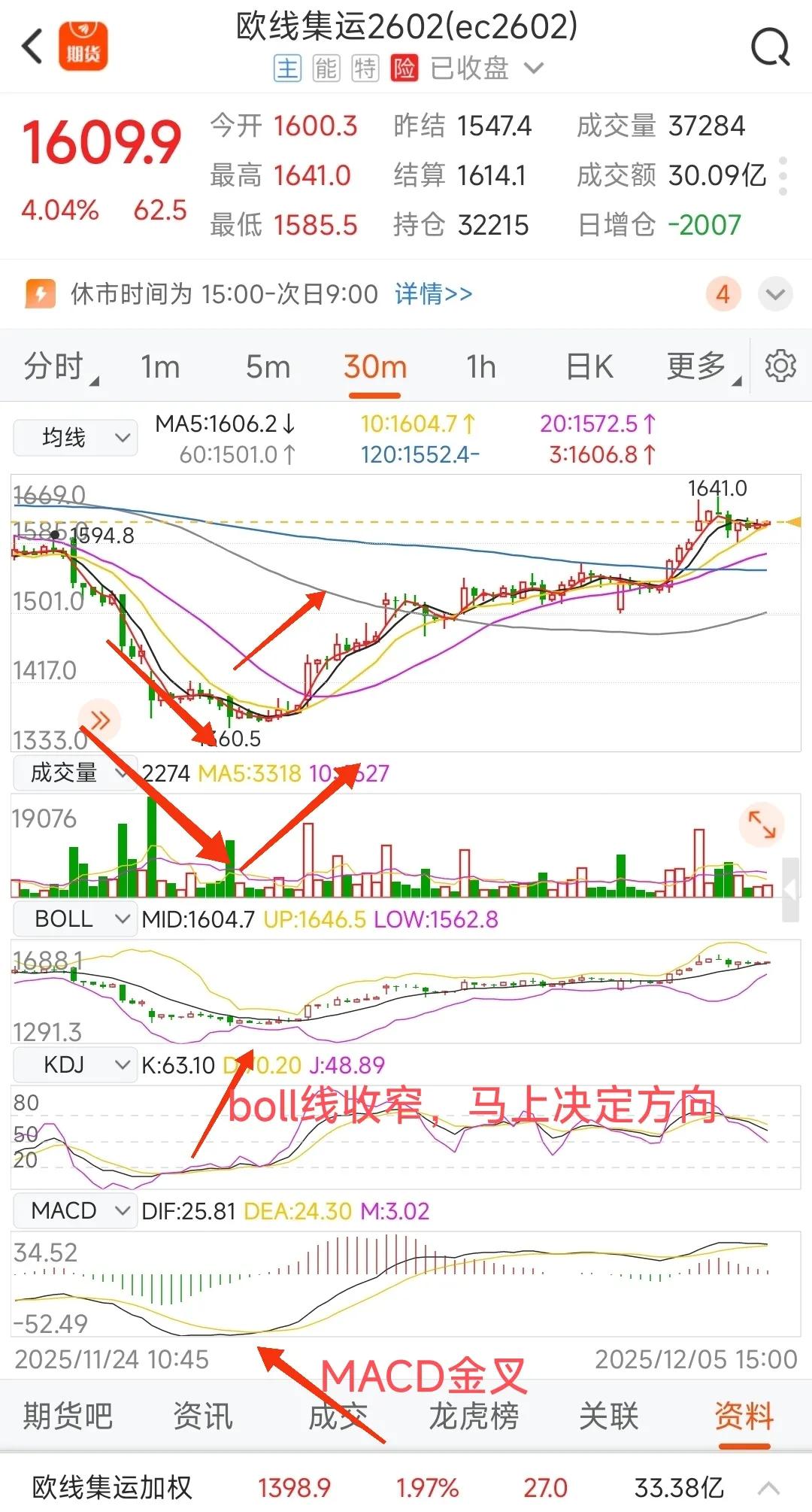
Task: Switch to the 5m chart interval
Action: tap(268, 367)
